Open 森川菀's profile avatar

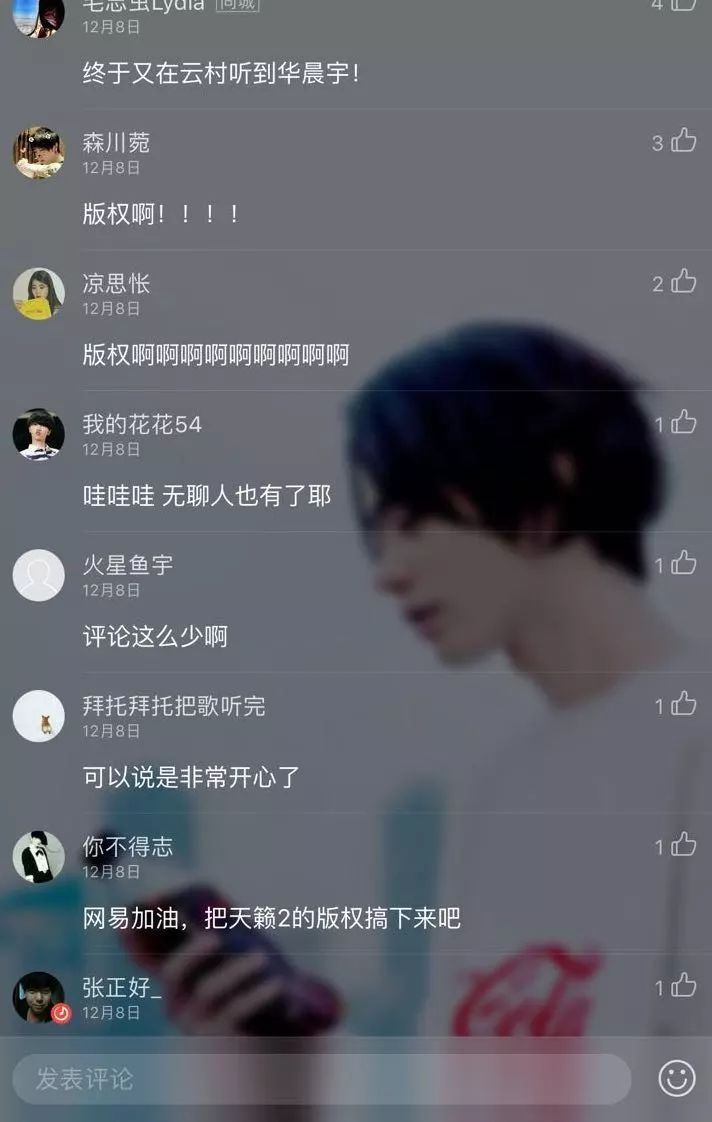click(x=38, y=153)
